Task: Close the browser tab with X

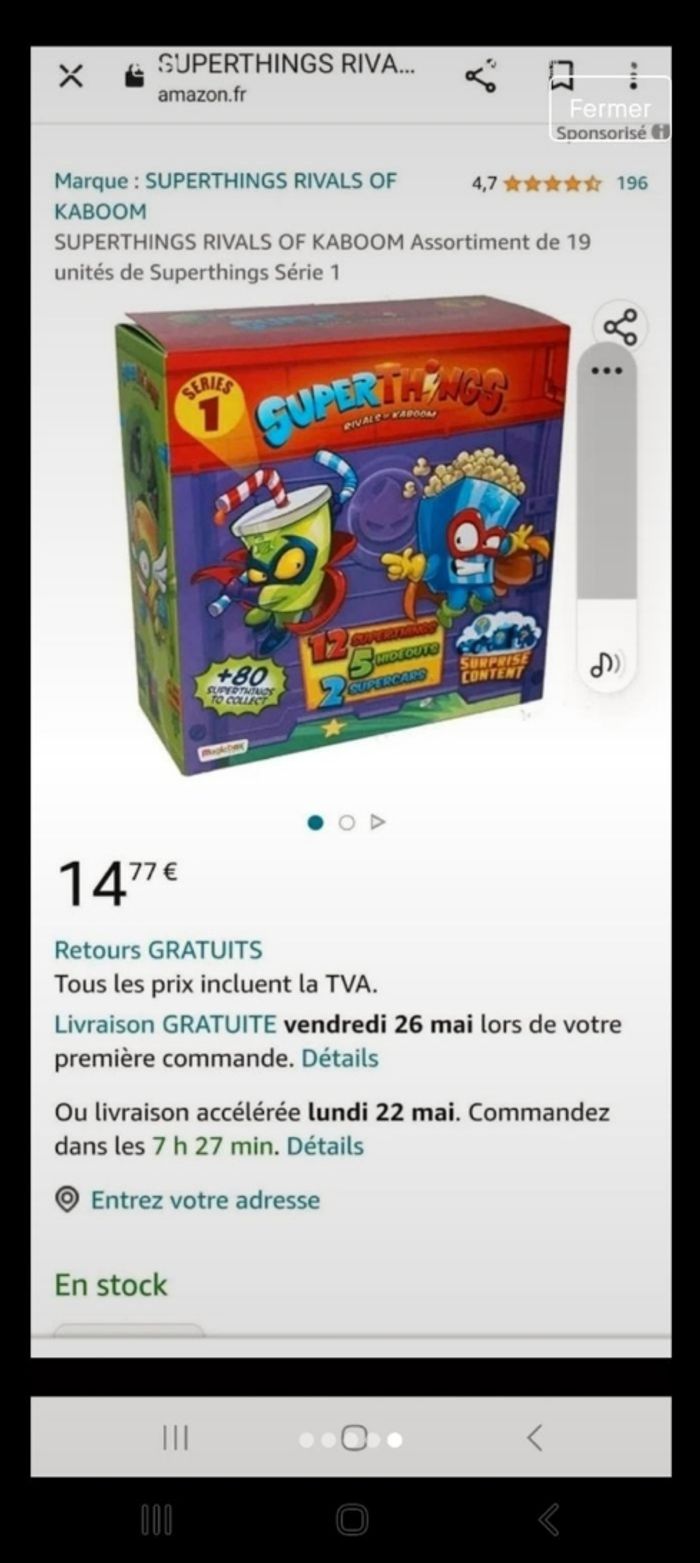Action: [x=70, y=77]
